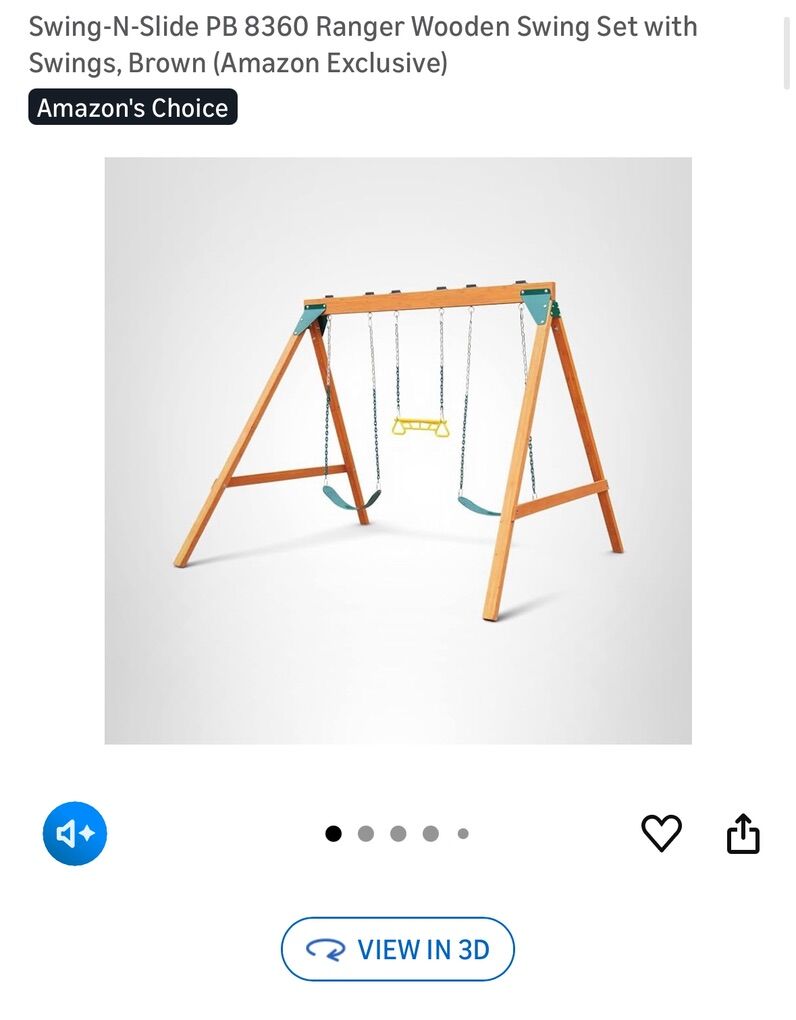The height and width of the screenshot is (1020, 796).
Task: Tap the blue audio sparkle button
Action: (x=74, y=833)
